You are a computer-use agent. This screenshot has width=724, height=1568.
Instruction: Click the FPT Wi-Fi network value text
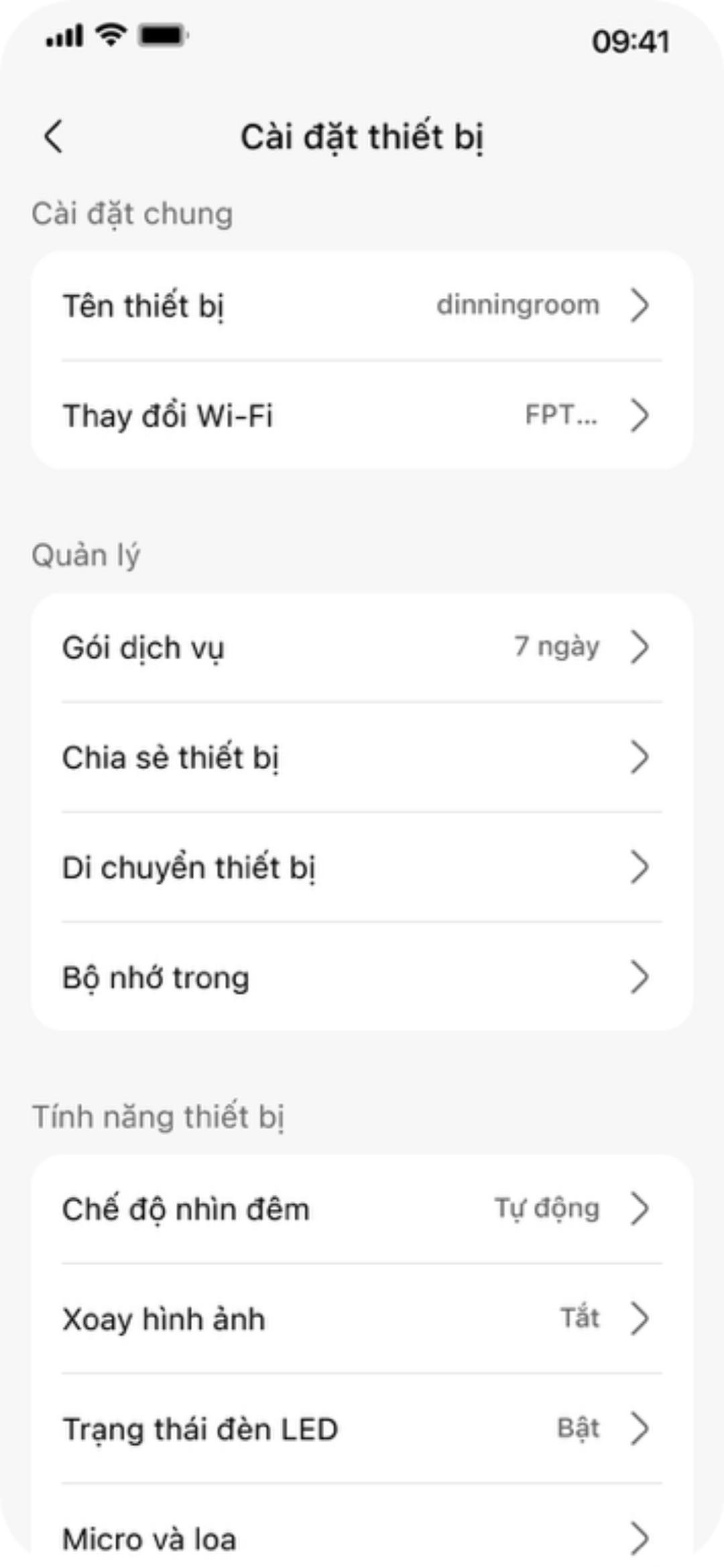560,415
